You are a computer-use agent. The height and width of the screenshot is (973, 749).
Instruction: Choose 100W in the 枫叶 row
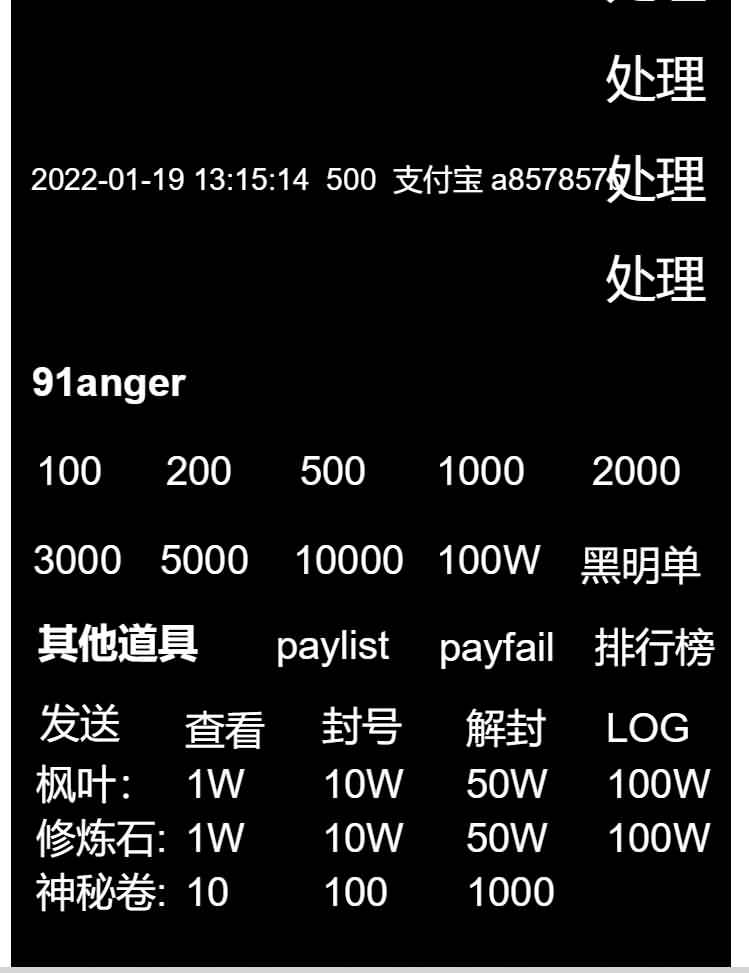coord(658,784)
